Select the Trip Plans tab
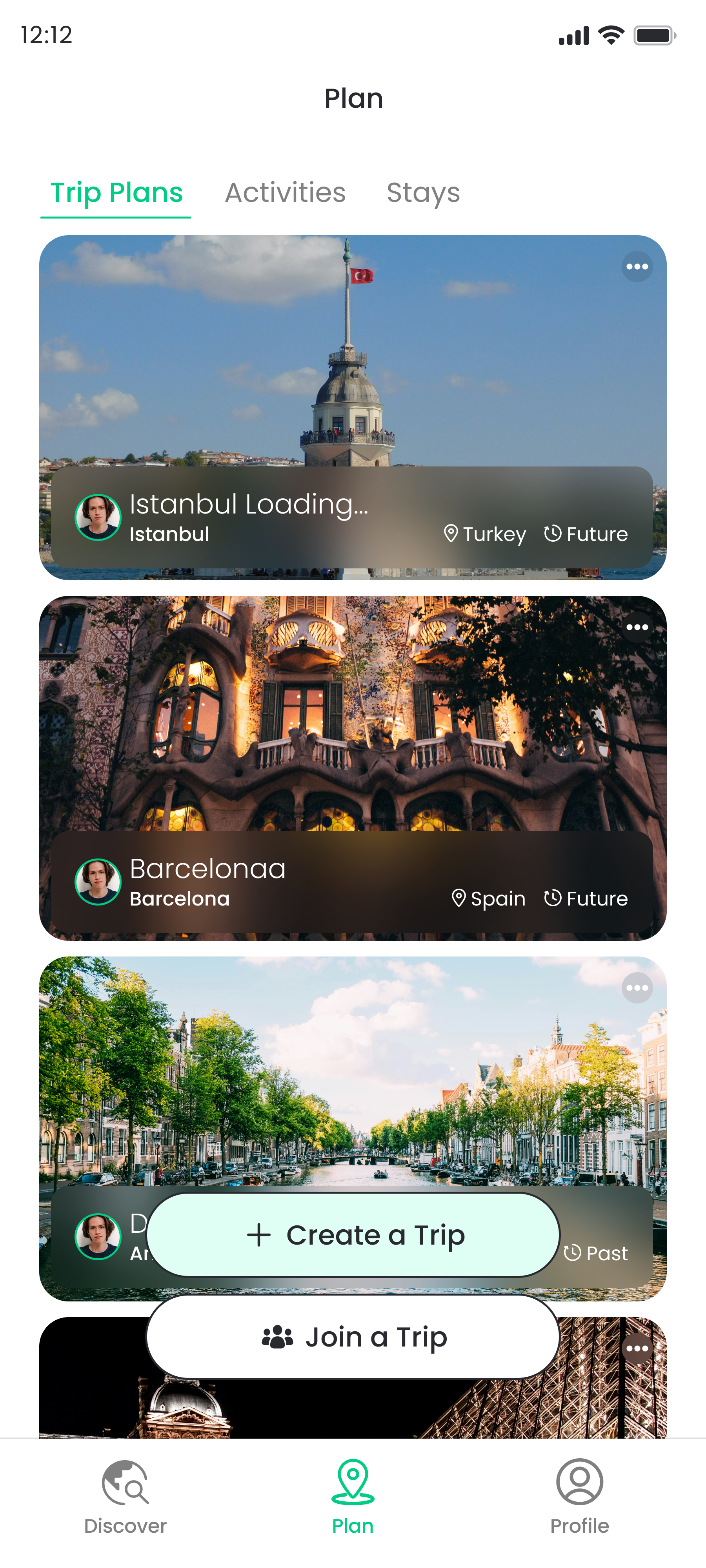This screenshot has height=1568, width=706. 116,193
